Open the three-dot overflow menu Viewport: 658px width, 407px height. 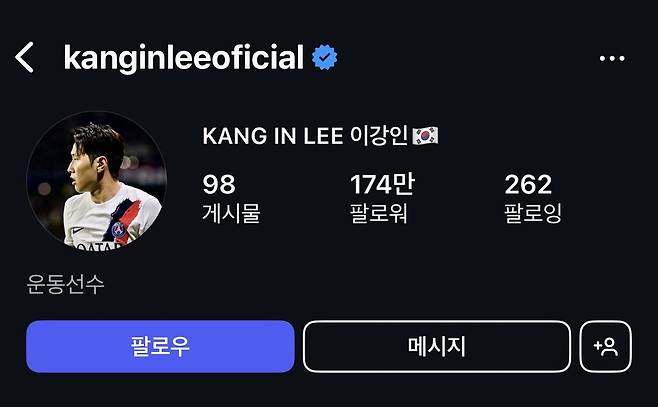(x=611, y=59)
